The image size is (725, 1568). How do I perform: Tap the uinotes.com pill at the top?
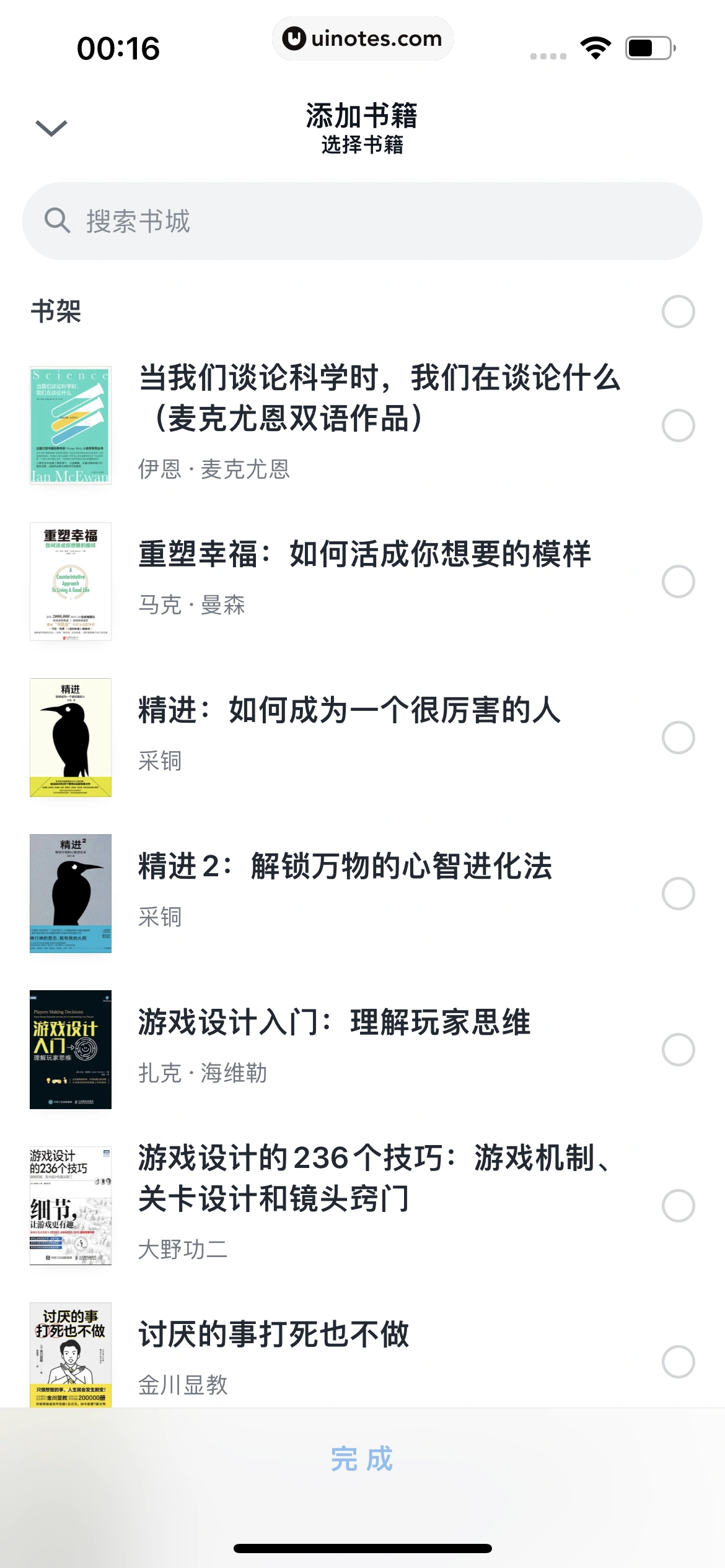coord(362,39)
